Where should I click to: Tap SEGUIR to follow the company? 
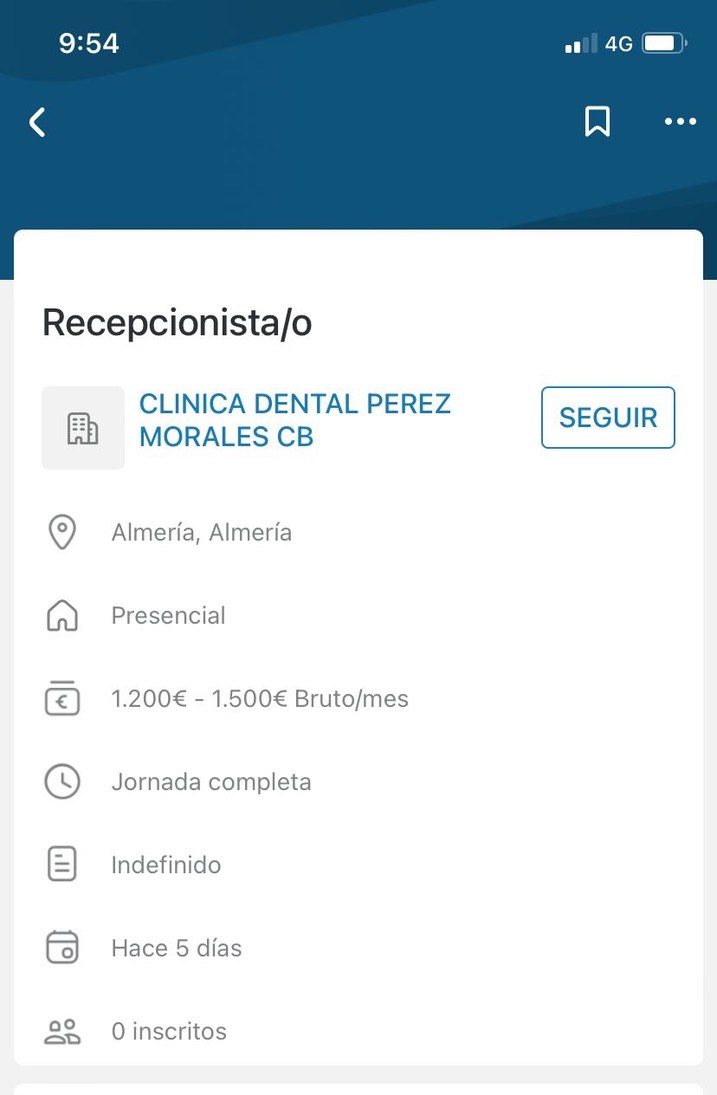click(607, 417)
